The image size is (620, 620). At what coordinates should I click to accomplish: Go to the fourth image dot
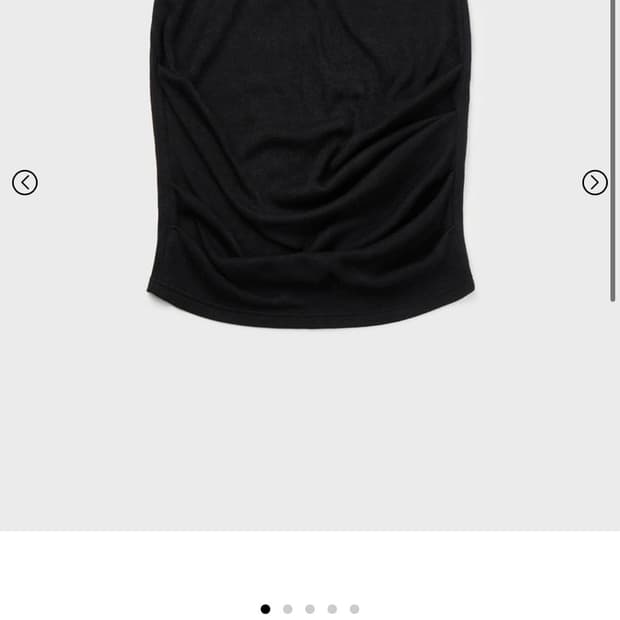(332, 609)
